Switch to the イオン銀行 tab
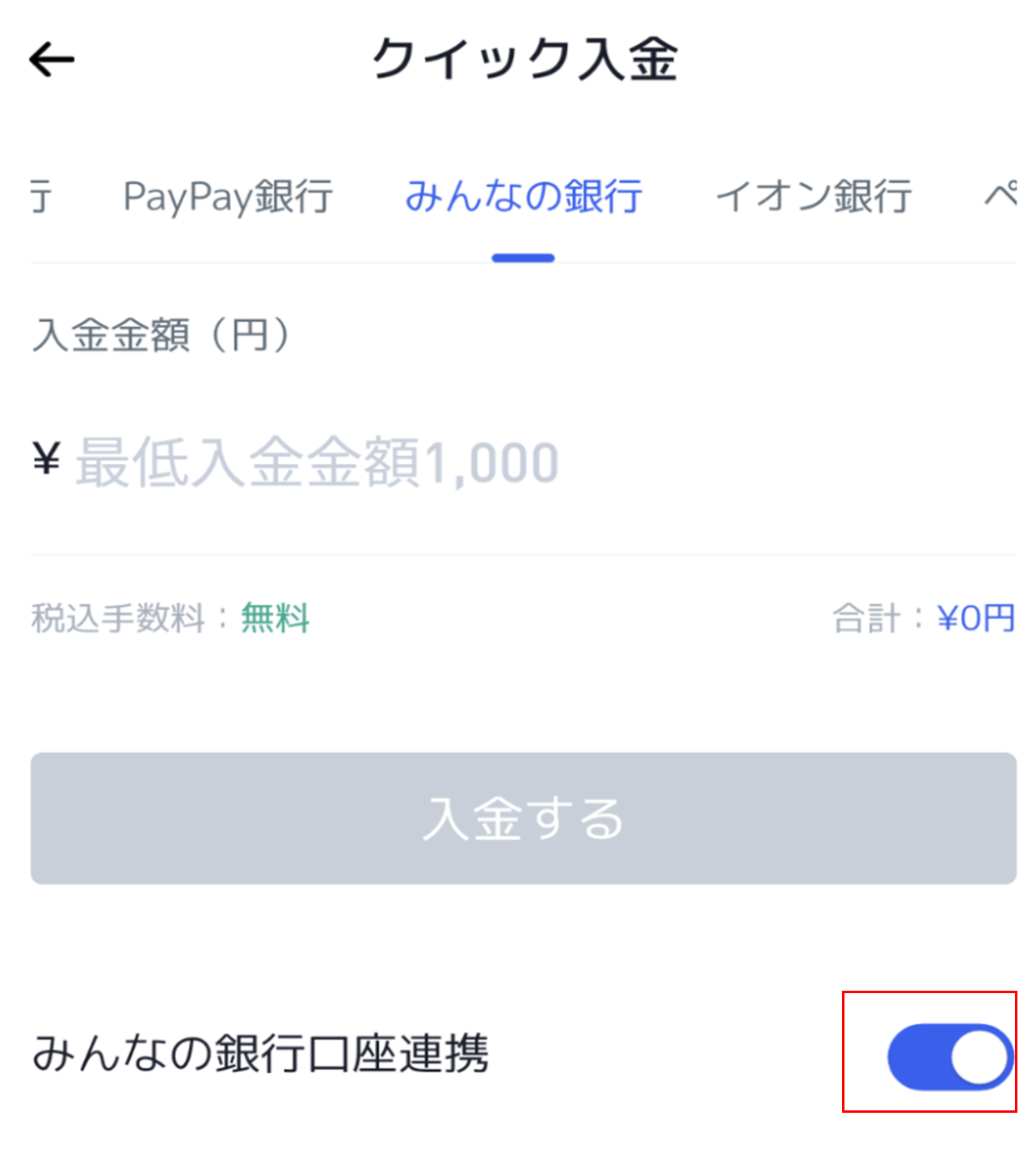Viewport: 1036px width, 1175px height. [x=813, y=196]
